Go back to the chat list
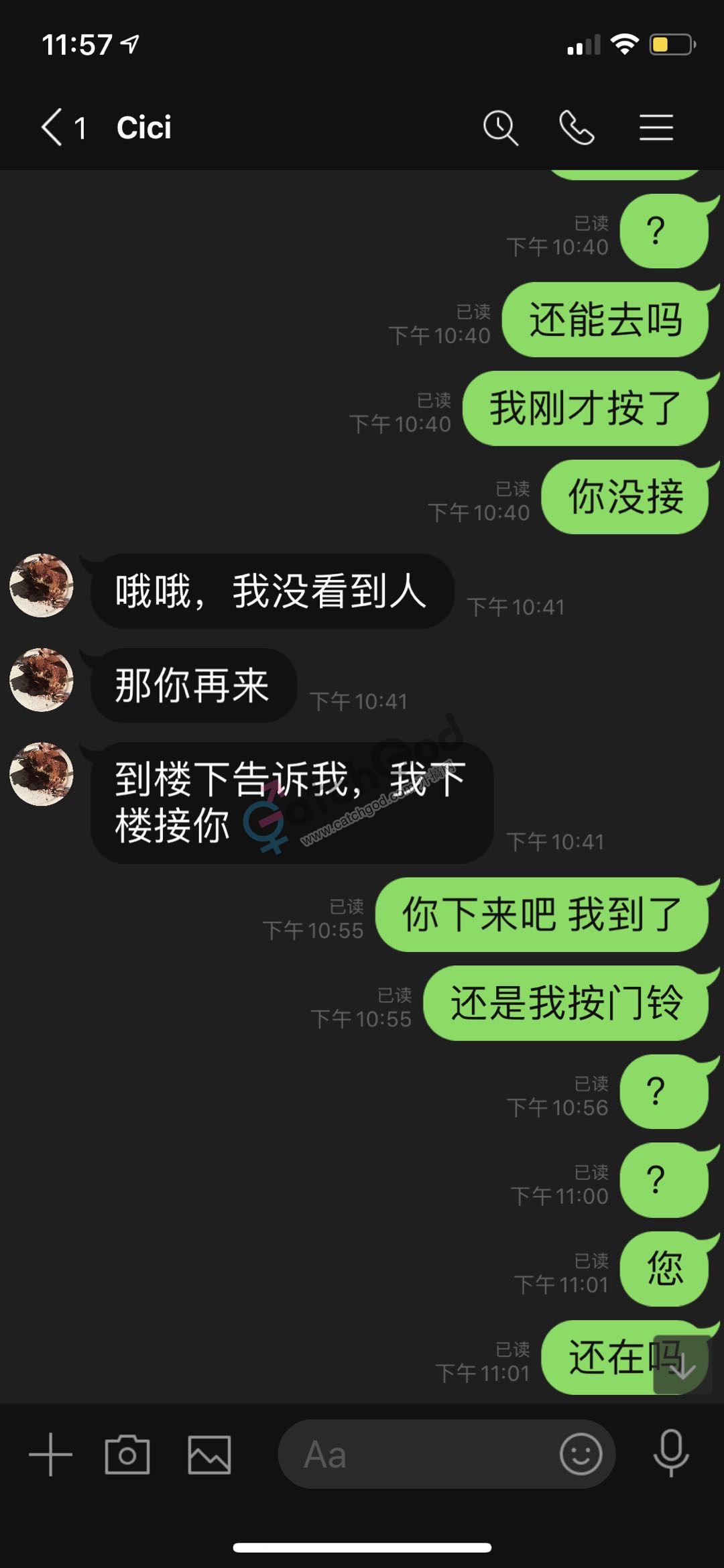The image size is (724, 1568). click(52, 127)
